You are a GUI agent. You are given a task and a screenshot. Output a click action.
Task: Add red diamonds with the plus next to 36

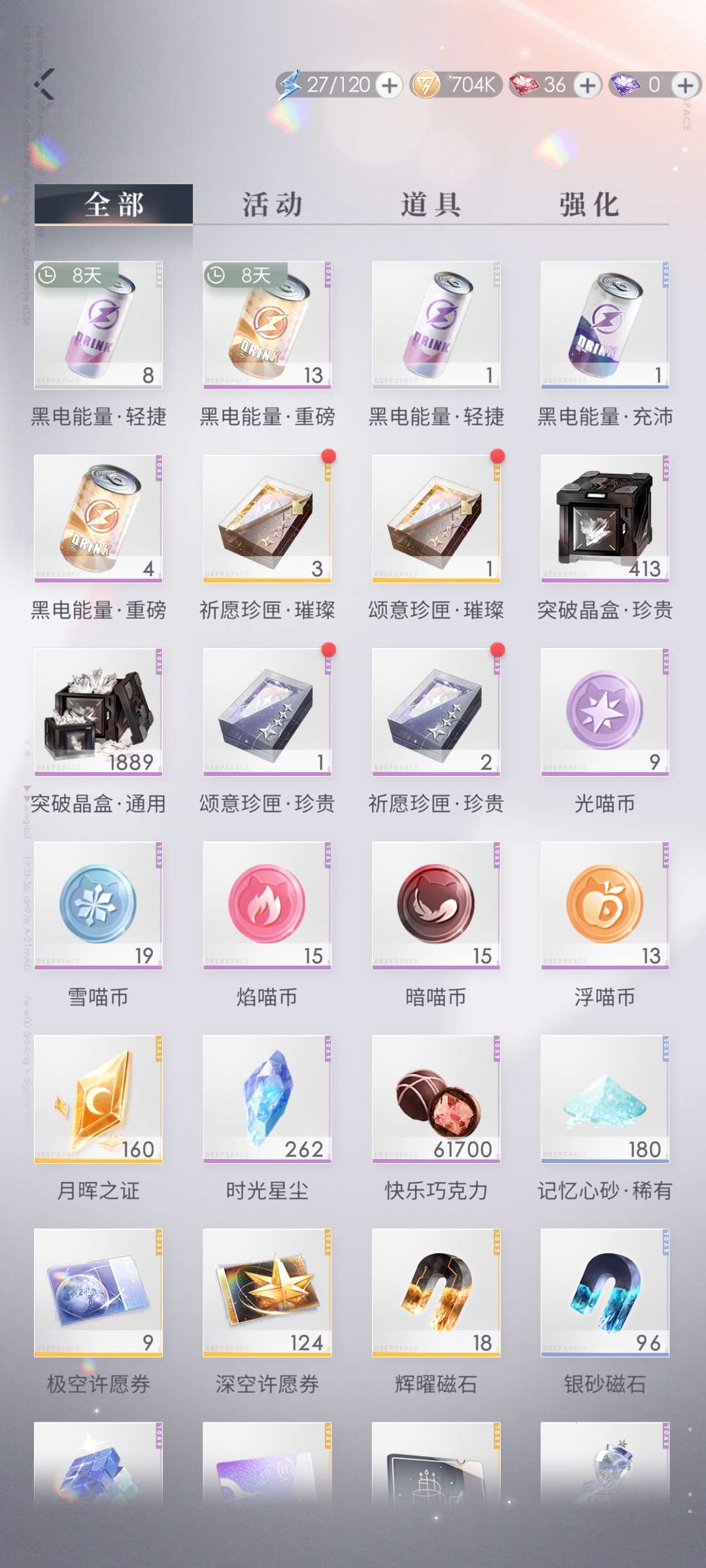click(x=588, y=86)
